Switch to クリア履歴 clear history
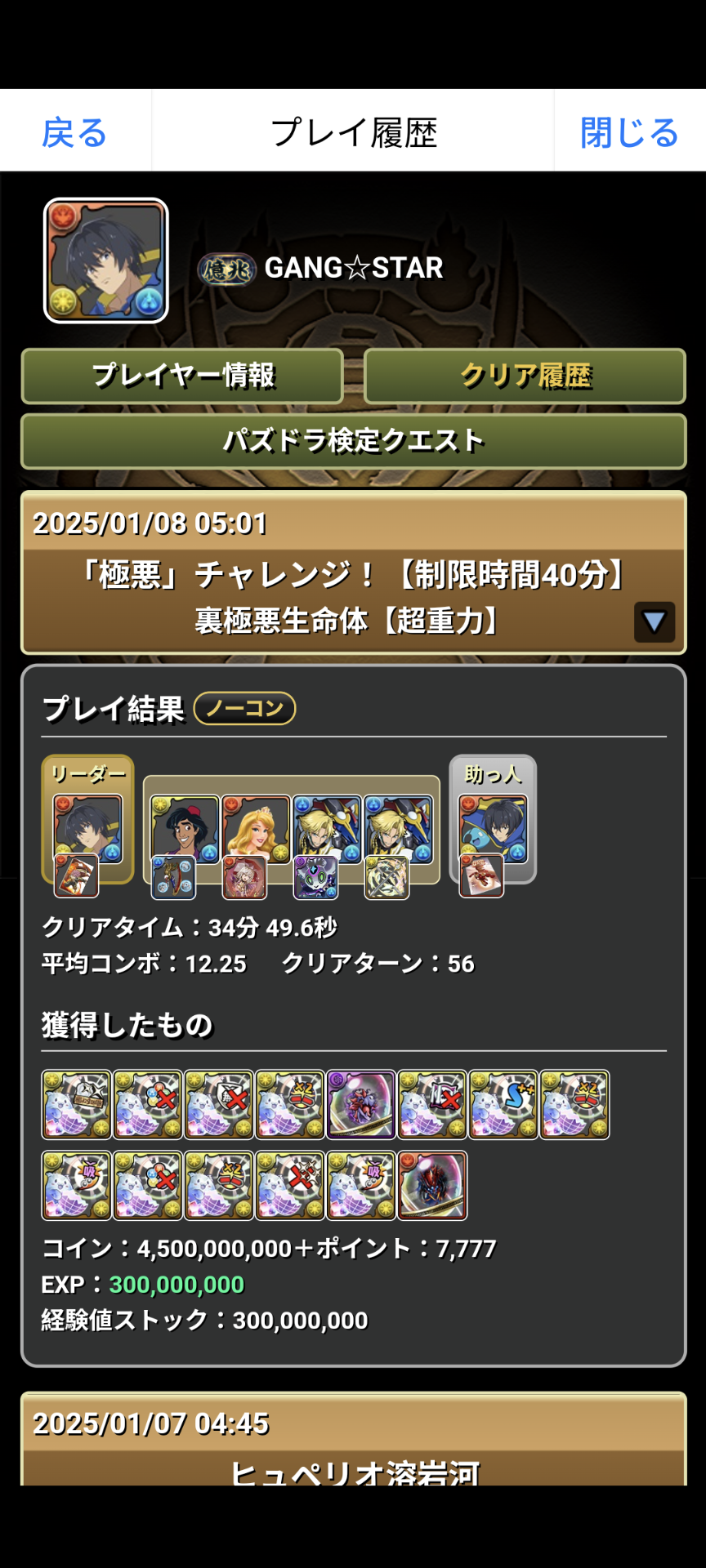The image size is (706, 1568). (x=525, y=376)
